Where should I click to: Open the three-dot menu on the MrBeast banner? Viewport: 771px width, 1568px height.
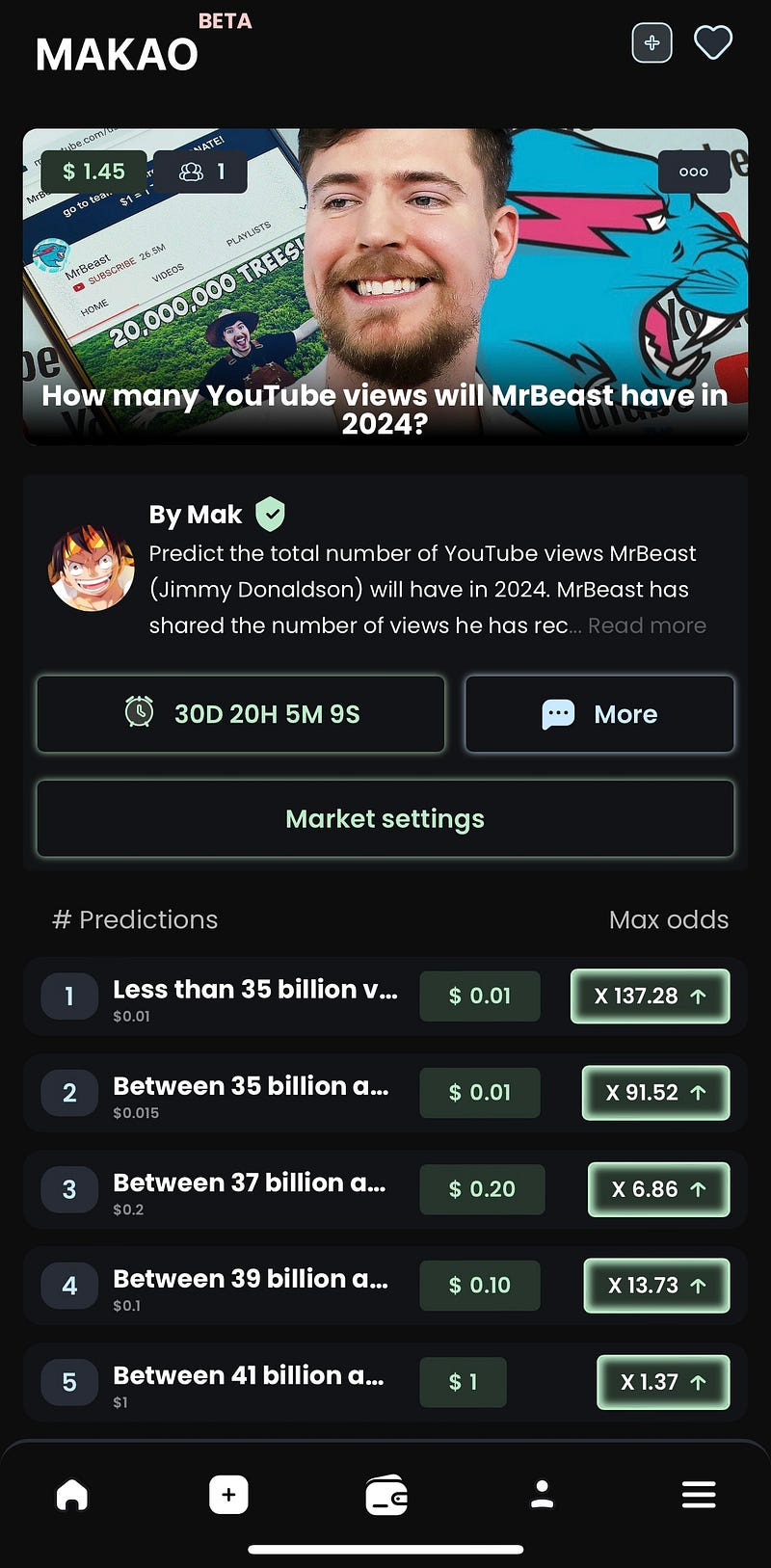pos(693,173)
